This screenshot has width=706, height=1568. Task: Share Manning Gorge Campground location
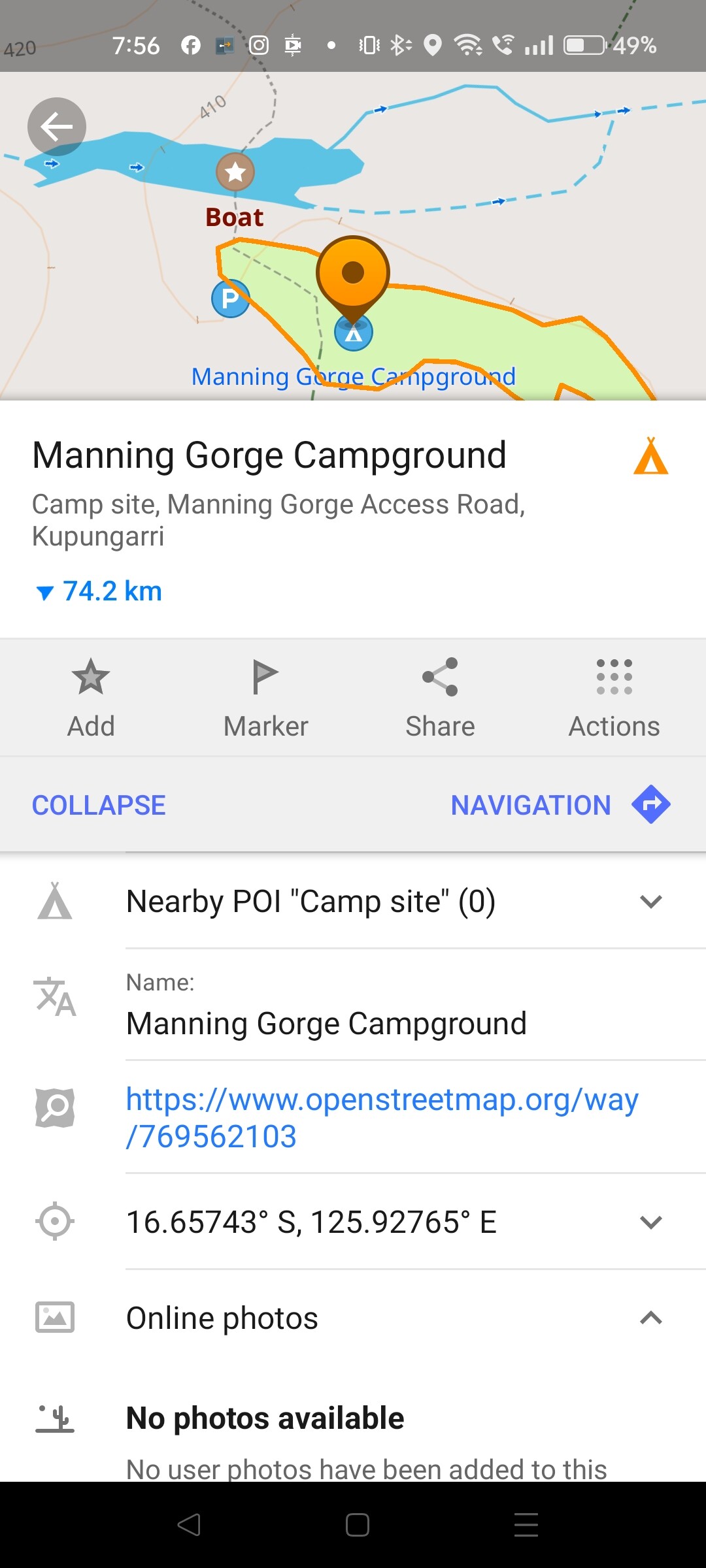point(440,698)
